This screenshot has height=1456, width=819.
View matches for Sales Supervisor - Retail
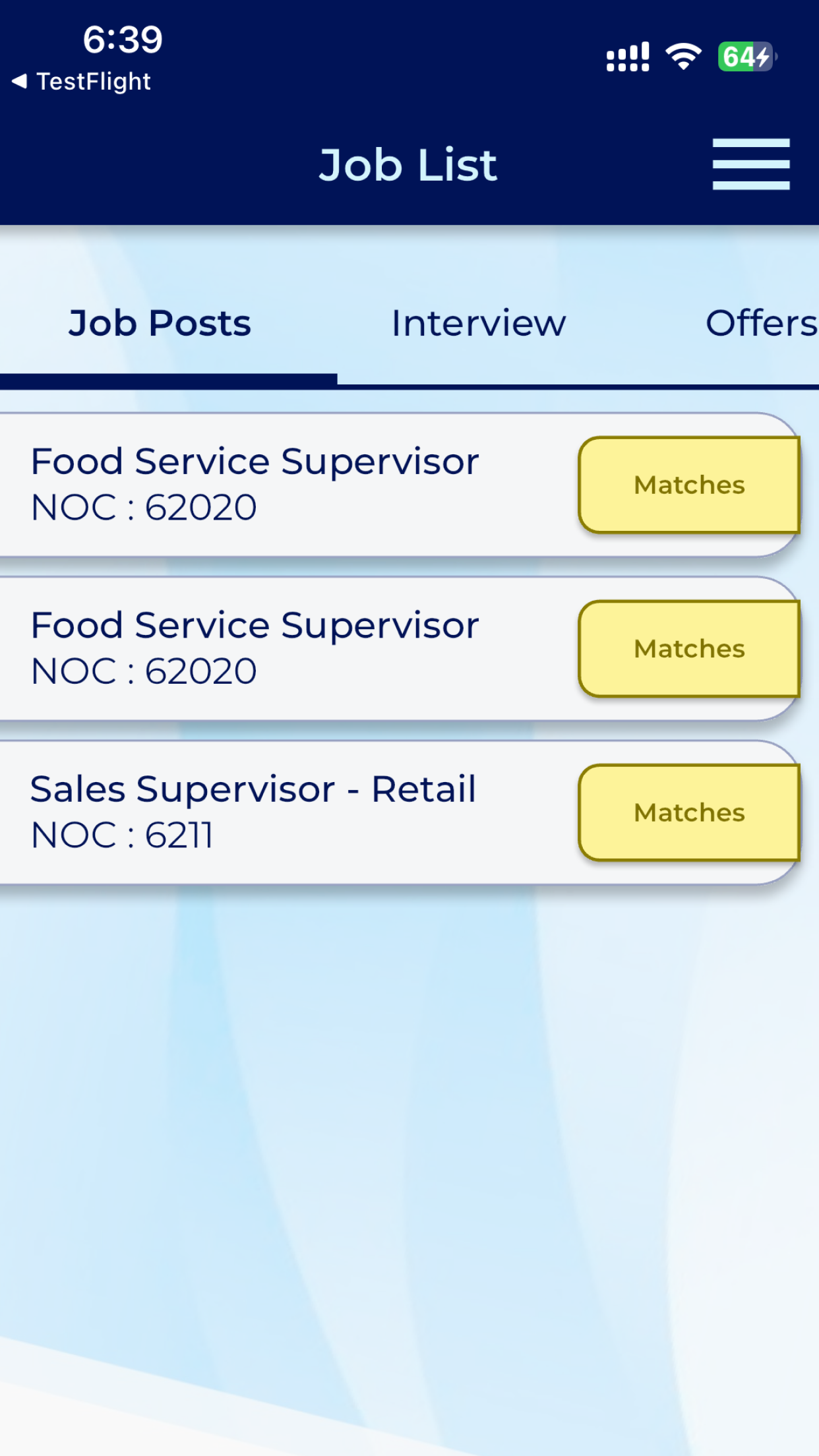pos(689,812)
